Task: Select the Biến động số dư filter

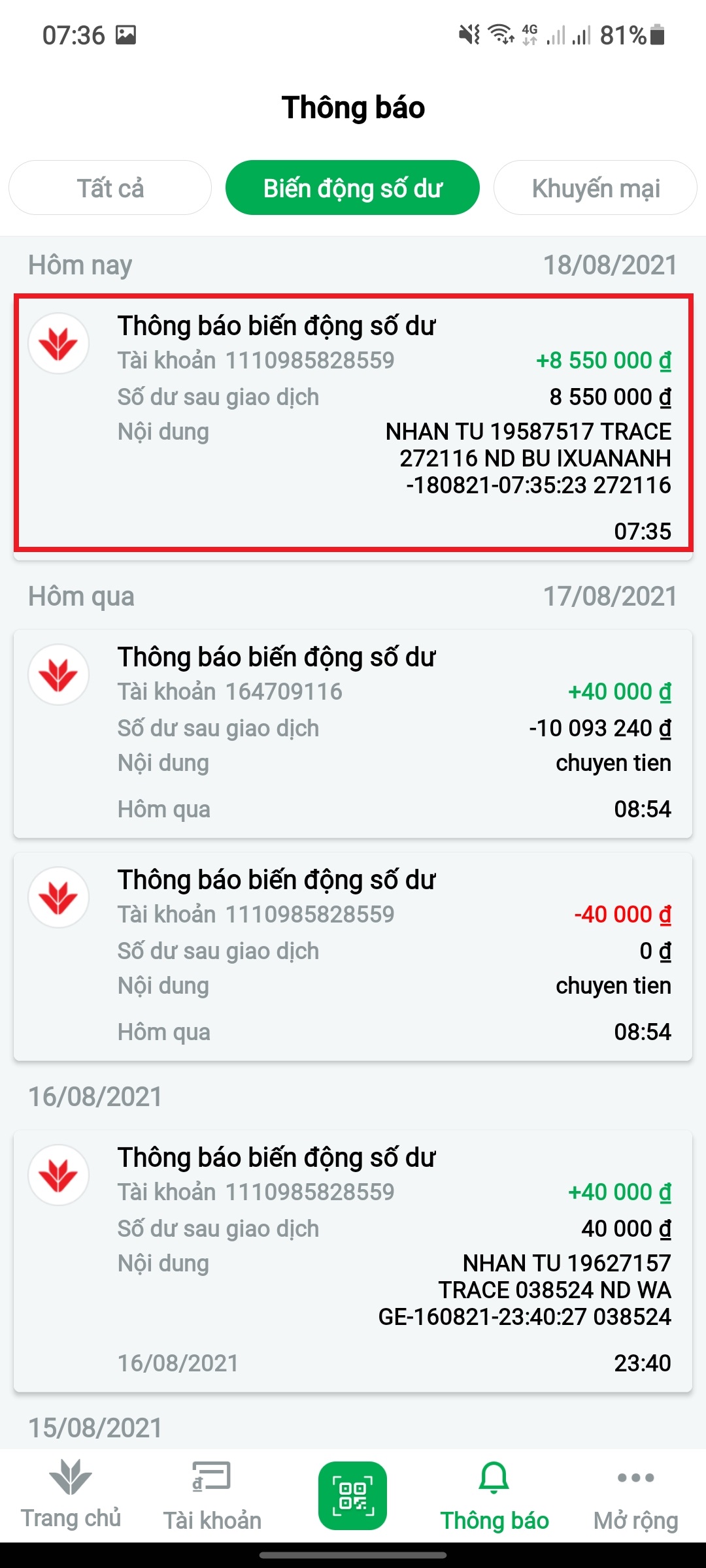Action: (x=352, y=188)
